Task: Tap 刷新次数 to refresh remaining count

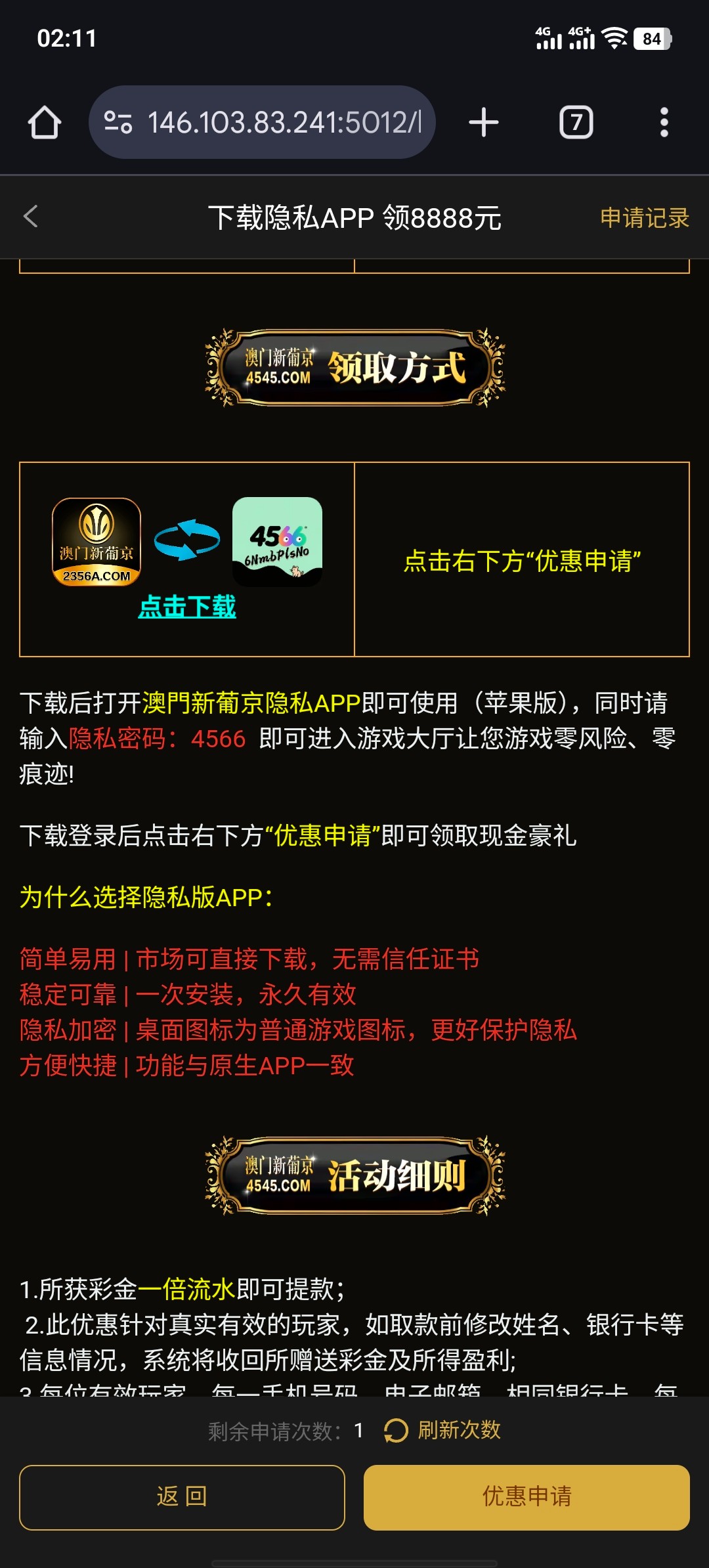Action: click(x=443, y=1430)
